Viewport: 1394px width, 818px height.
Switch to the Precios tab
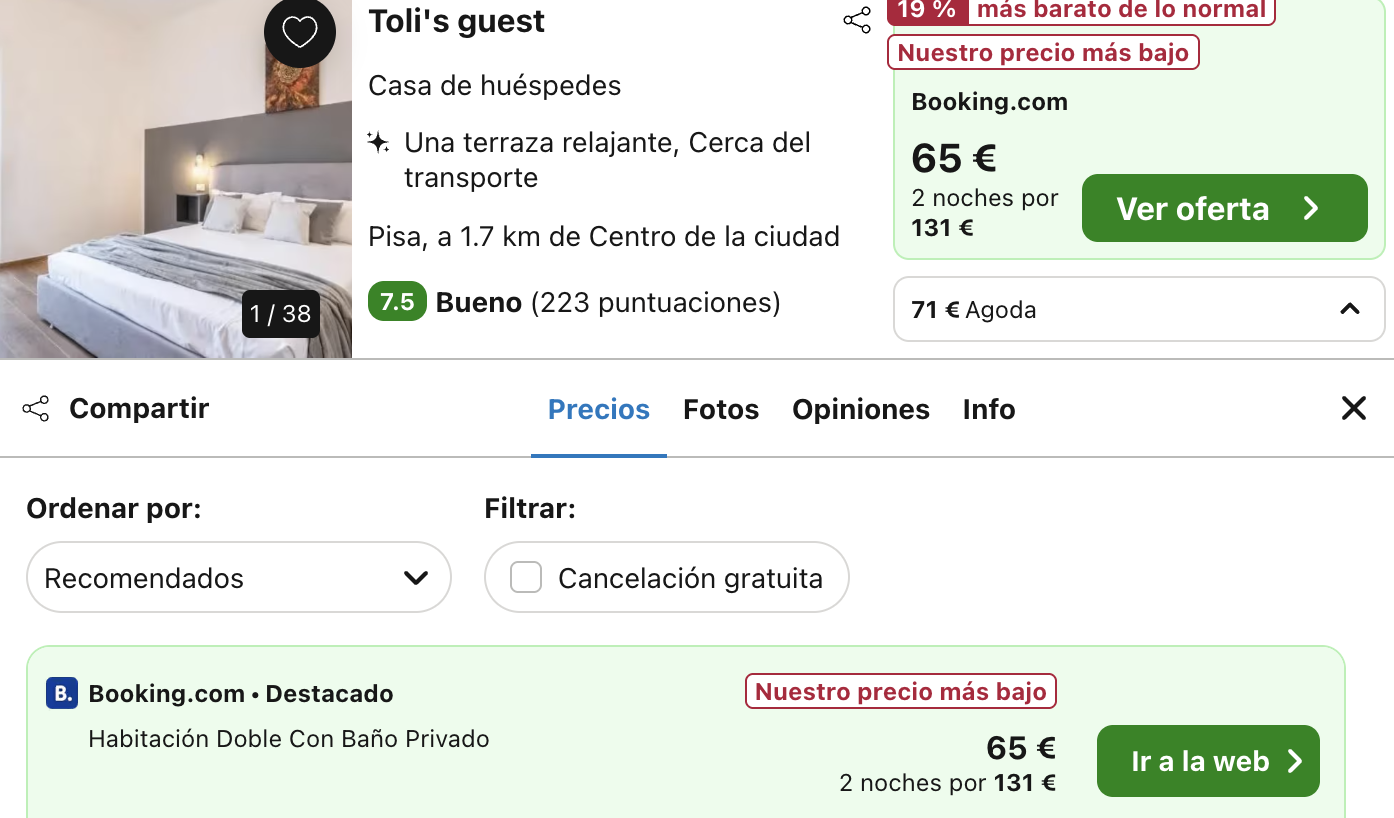[x=599, y=410]
